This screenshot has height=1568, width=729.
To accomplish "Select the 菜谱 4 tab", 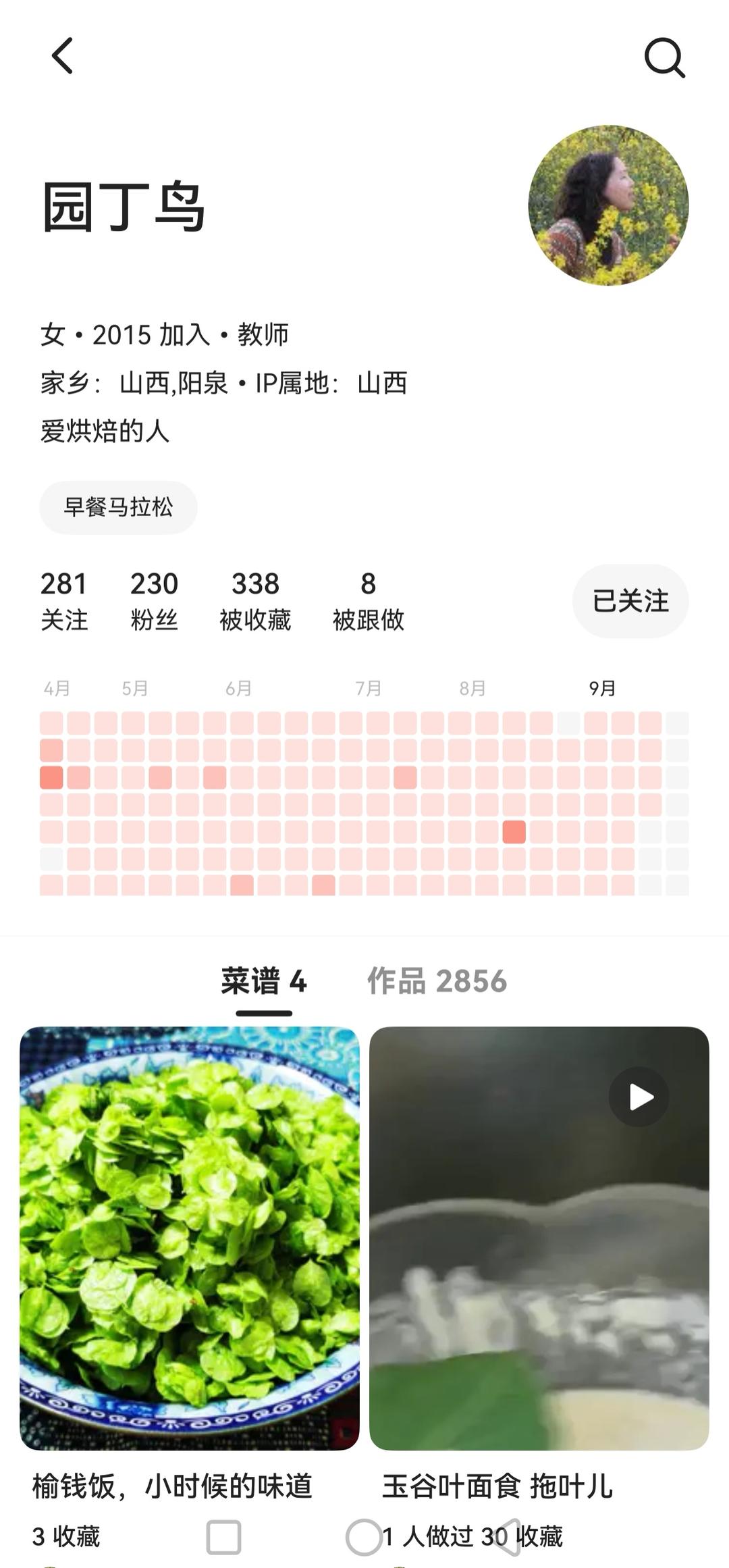I will click(263, 981).
